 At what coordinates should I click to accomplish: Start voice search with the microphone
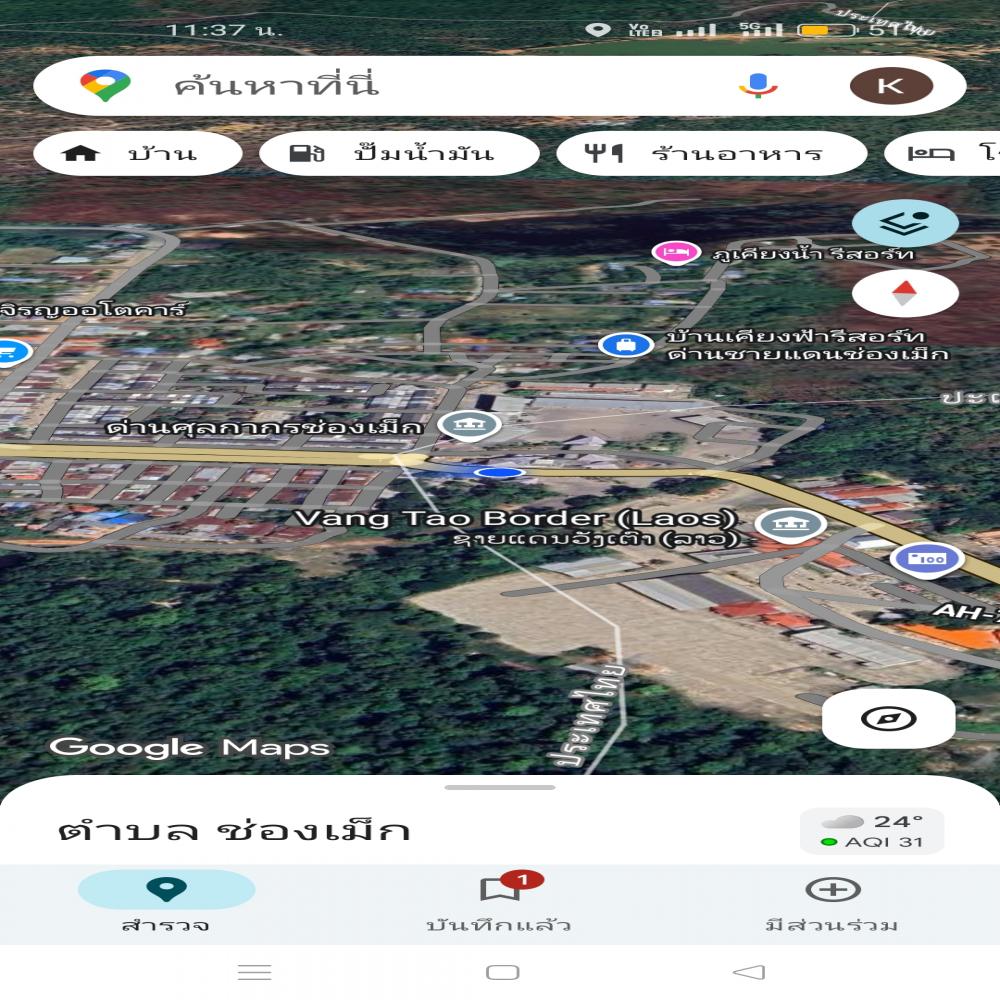(x=758, y=86)
